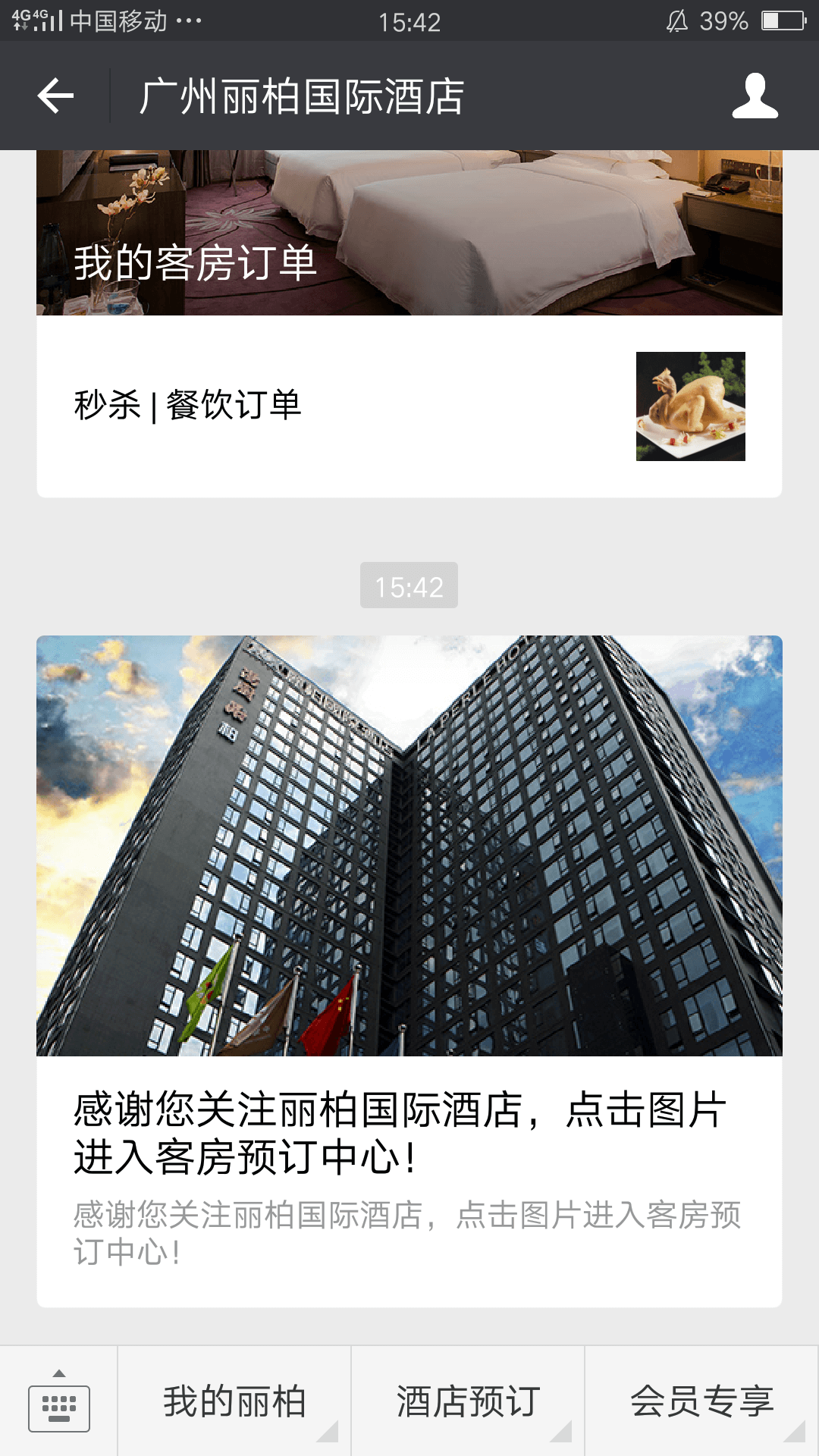The image size is (819, 1456).
Task: Expand the 我的丽柏 menu
Action: click(234, 1401)
